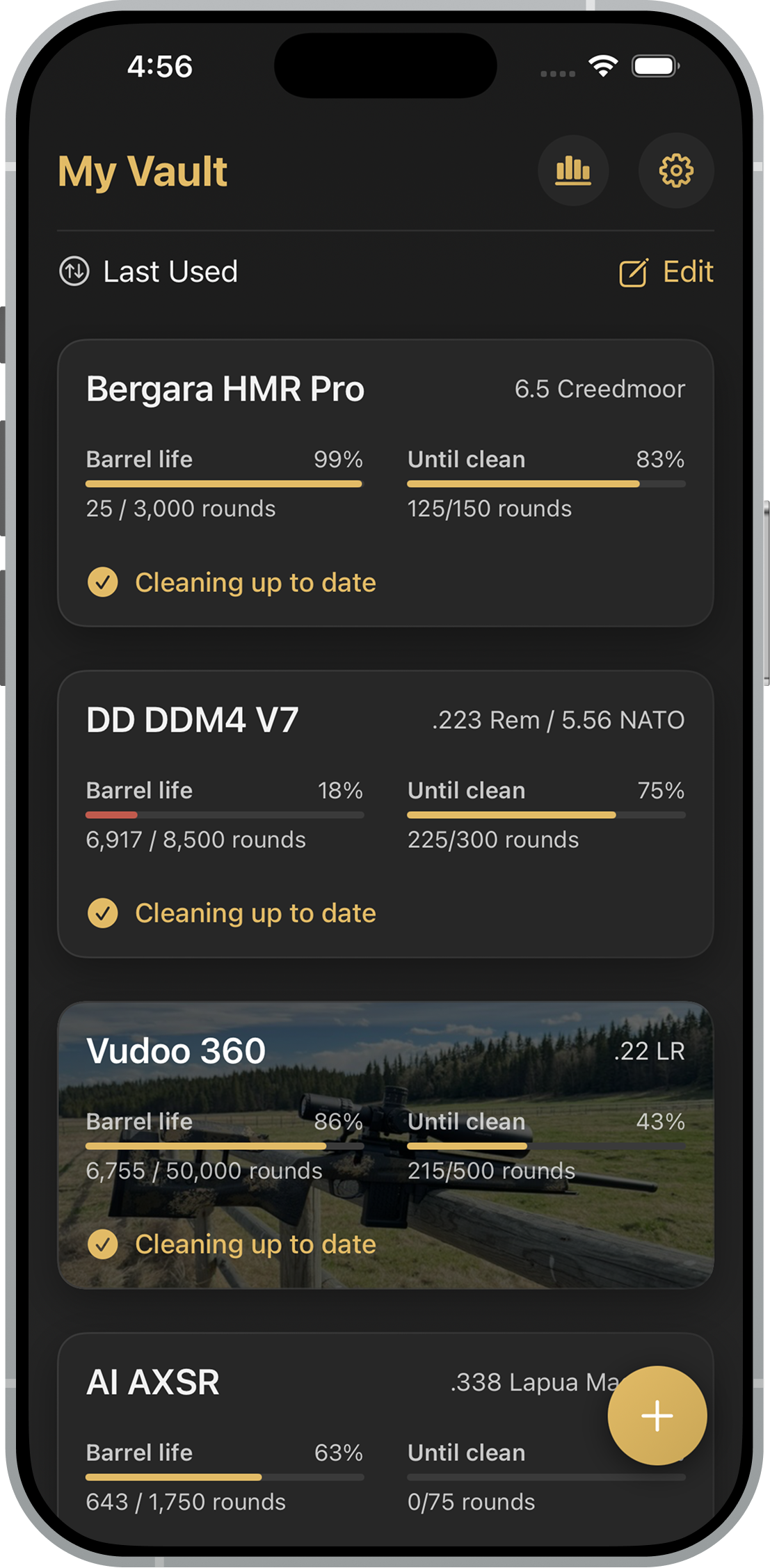The image size is (770, 1568).
Task: Click the Edit pencil icon
Action: [x=632, y=271]
